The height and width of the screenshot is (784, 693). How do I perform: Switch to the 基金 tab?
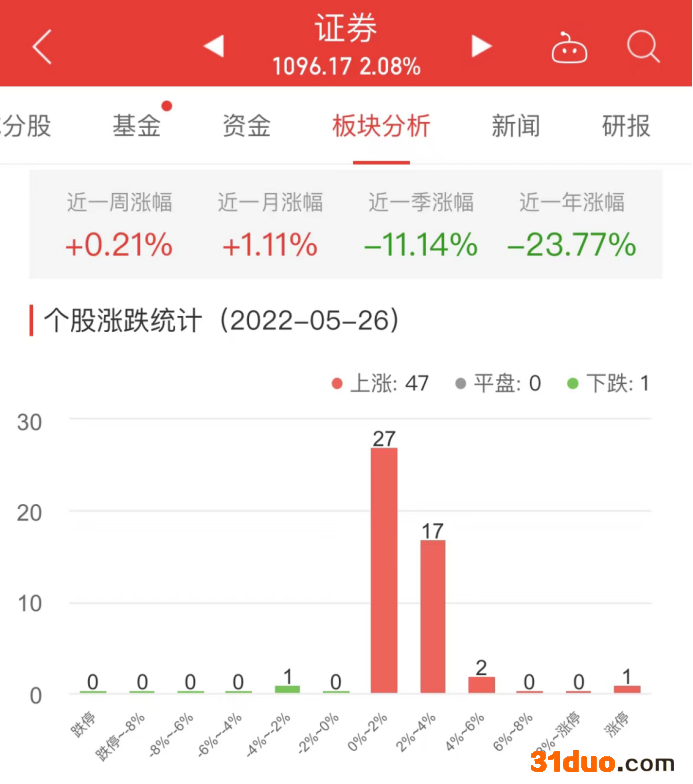pyautogui.click(x=137, y=126)
